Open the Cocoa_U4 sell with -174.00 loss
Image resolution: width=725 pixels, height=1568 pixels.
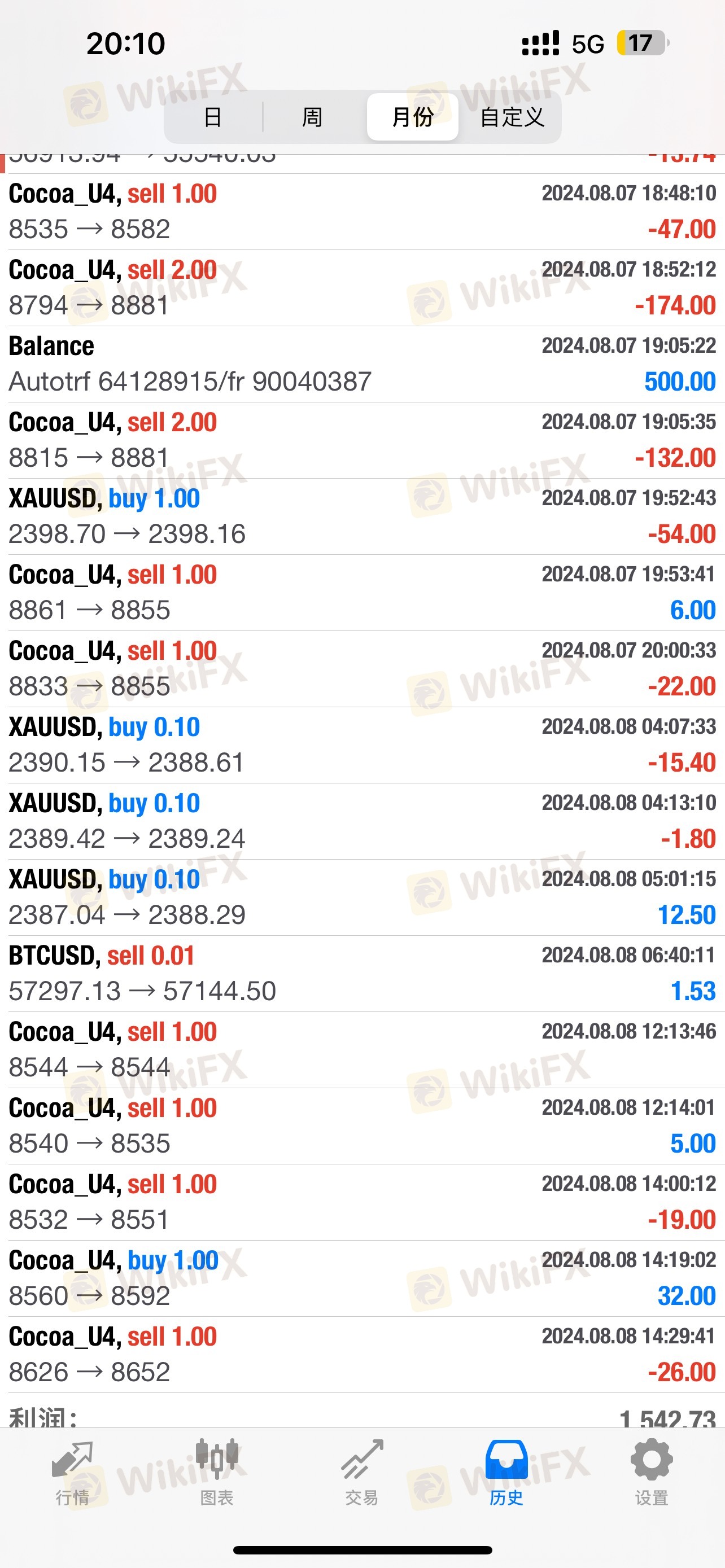coord(362,288)
